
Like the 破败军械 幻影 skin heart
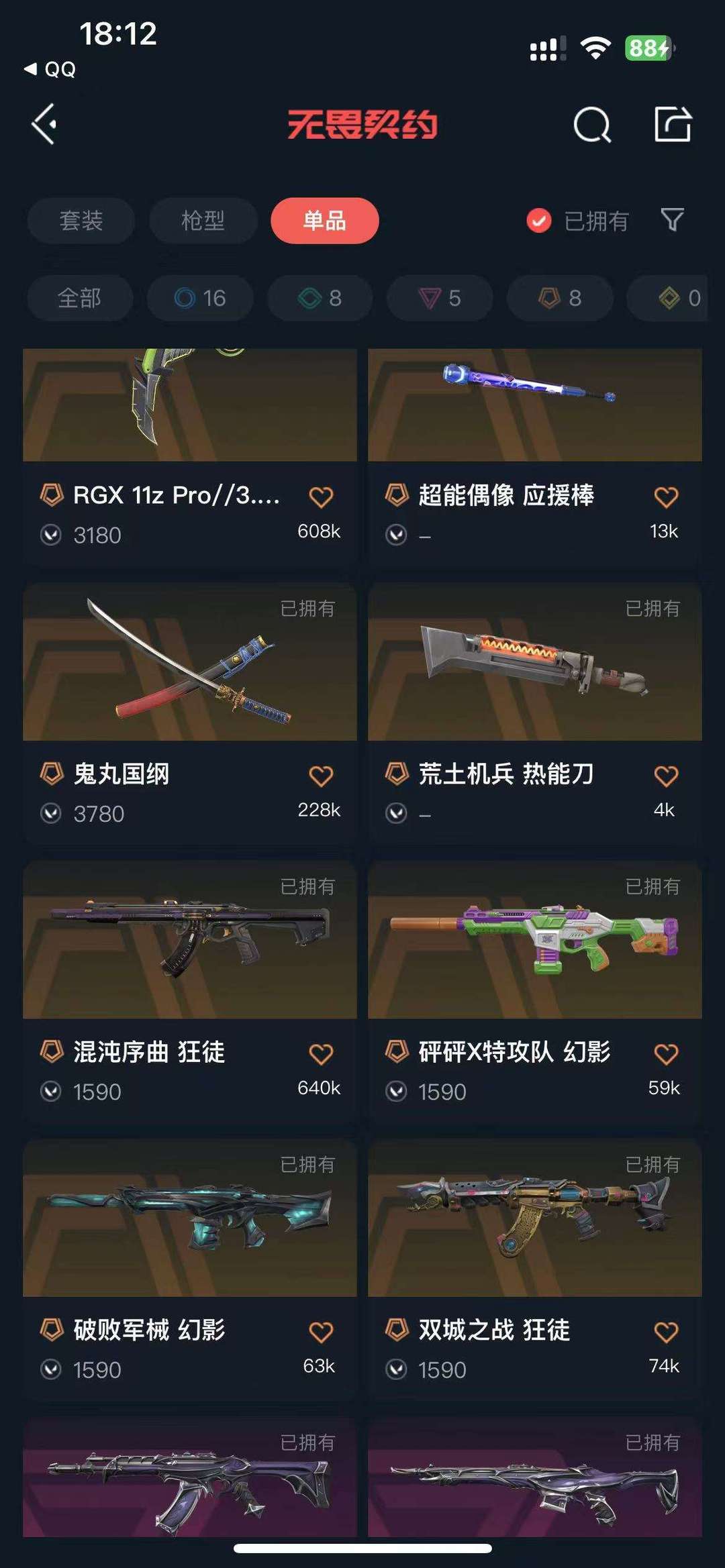click(x=321, y=1331)
